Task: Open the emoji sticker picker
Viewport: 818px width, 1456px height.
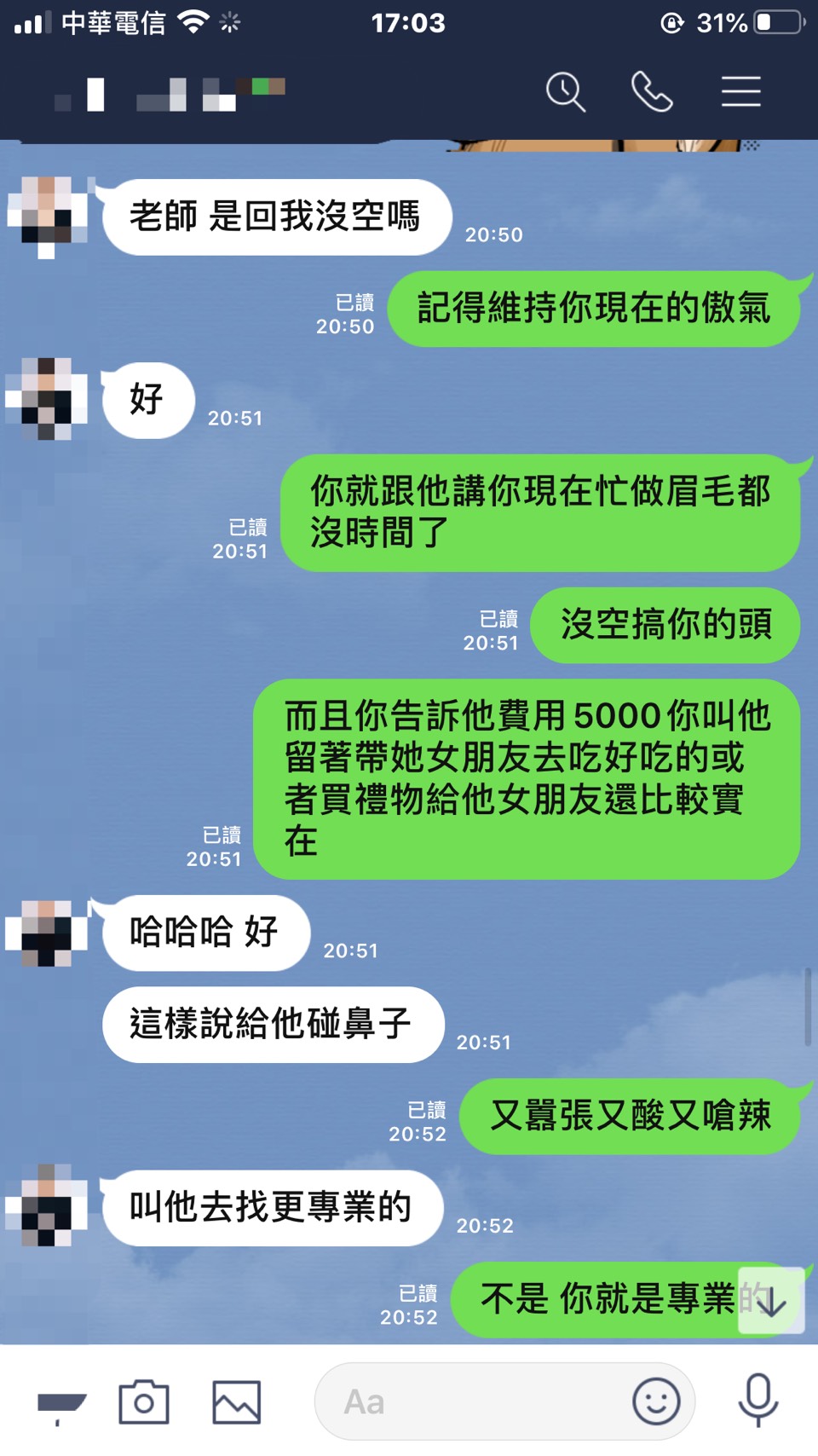Action: [656, 1401]
